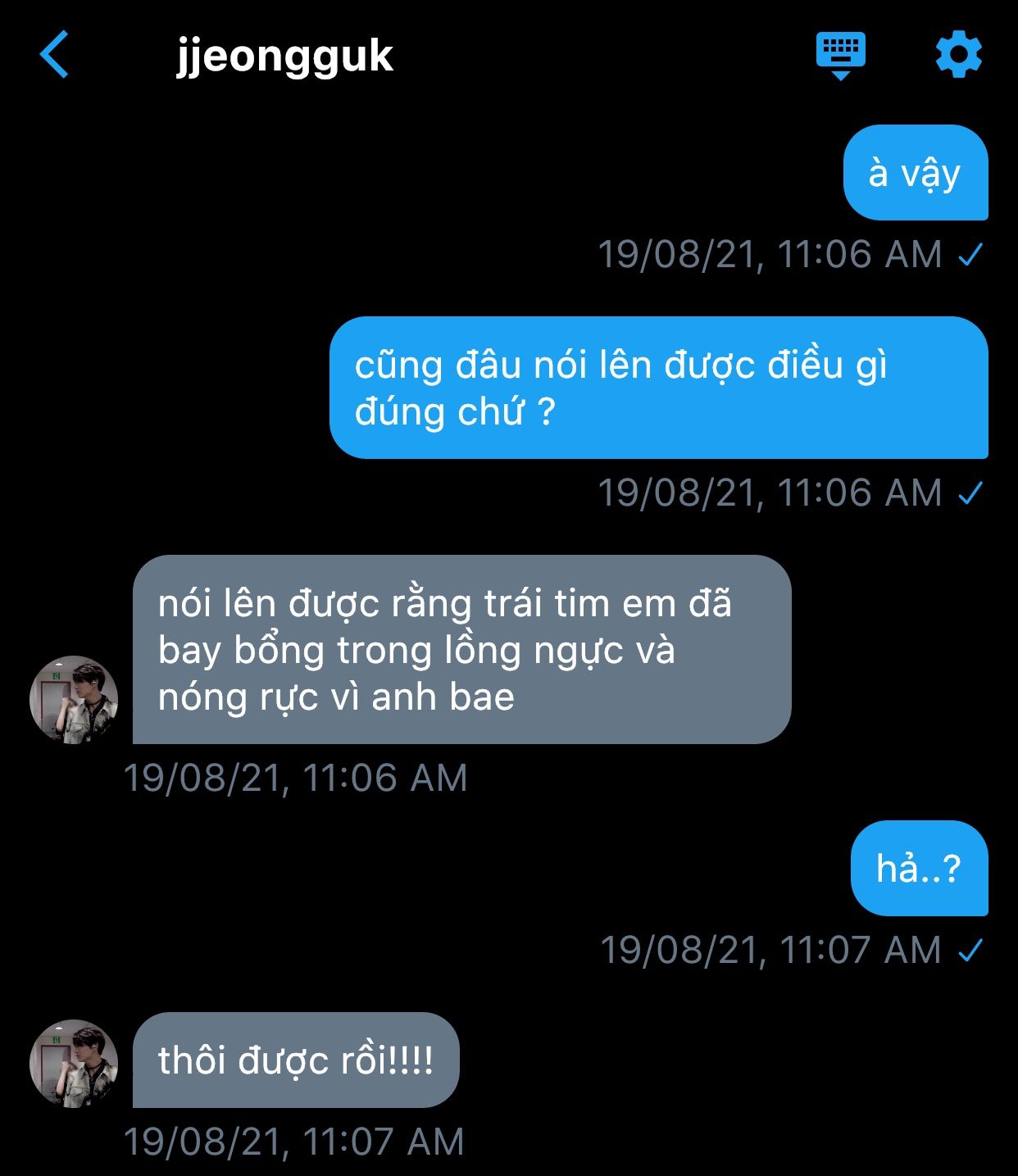Open the keyboard icon in header
Image resolution: width=1018 pixels, height=1176 pixels.
tap(840, 54)
